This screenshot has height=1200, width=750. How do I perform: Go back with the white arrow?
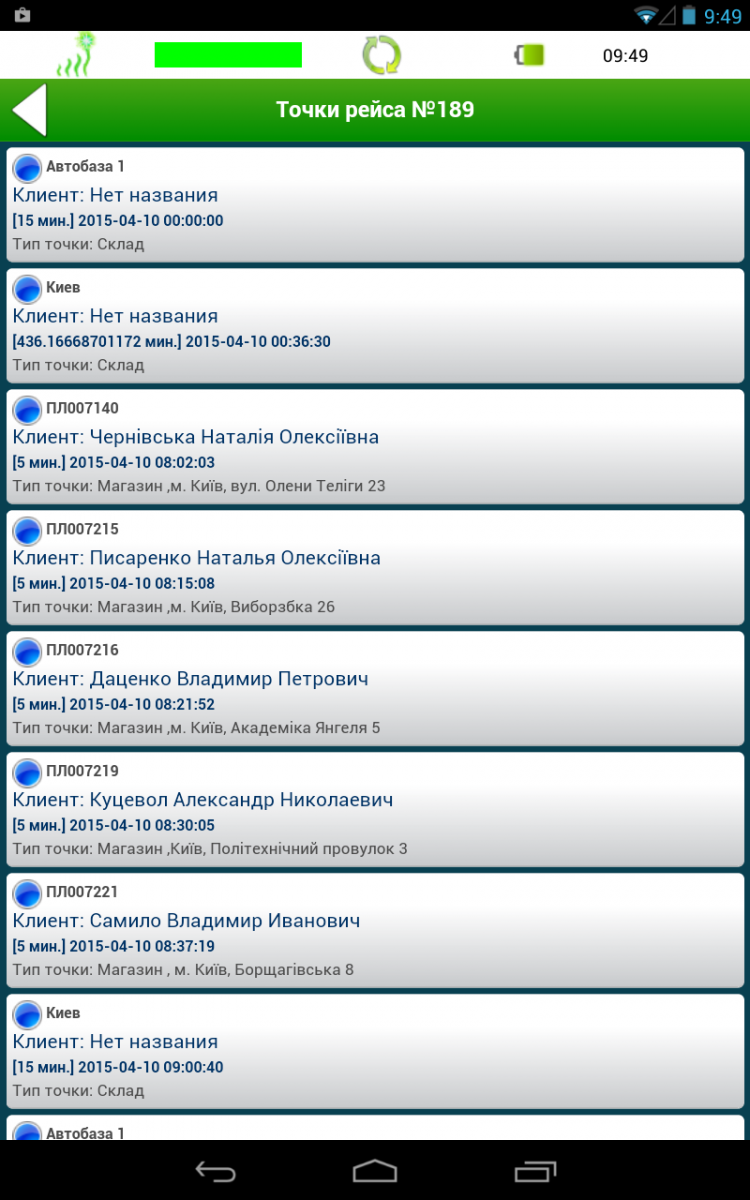29,110
